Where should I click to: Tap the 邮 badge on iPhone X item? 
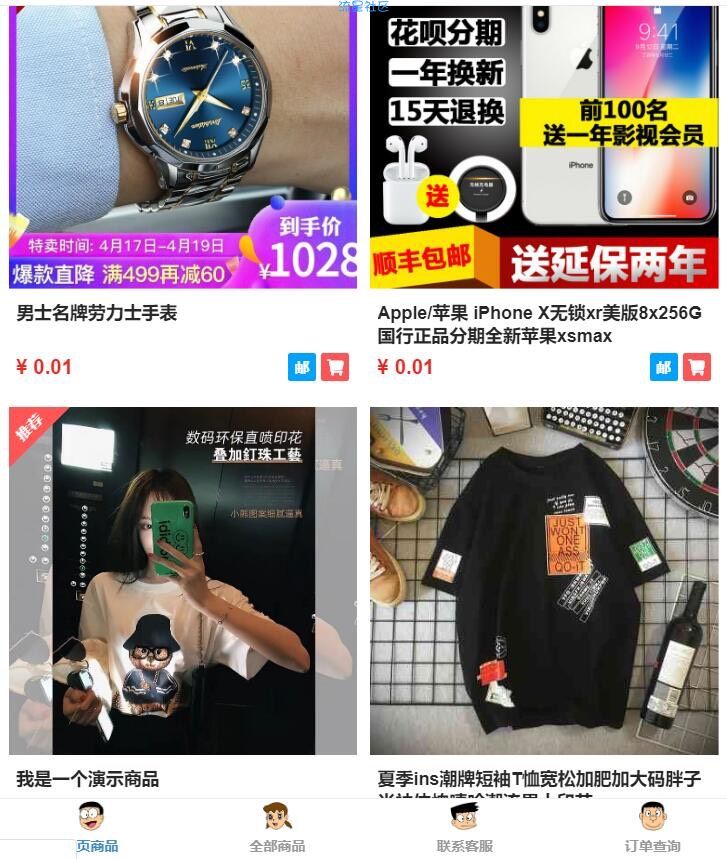[x=663, y=367]
